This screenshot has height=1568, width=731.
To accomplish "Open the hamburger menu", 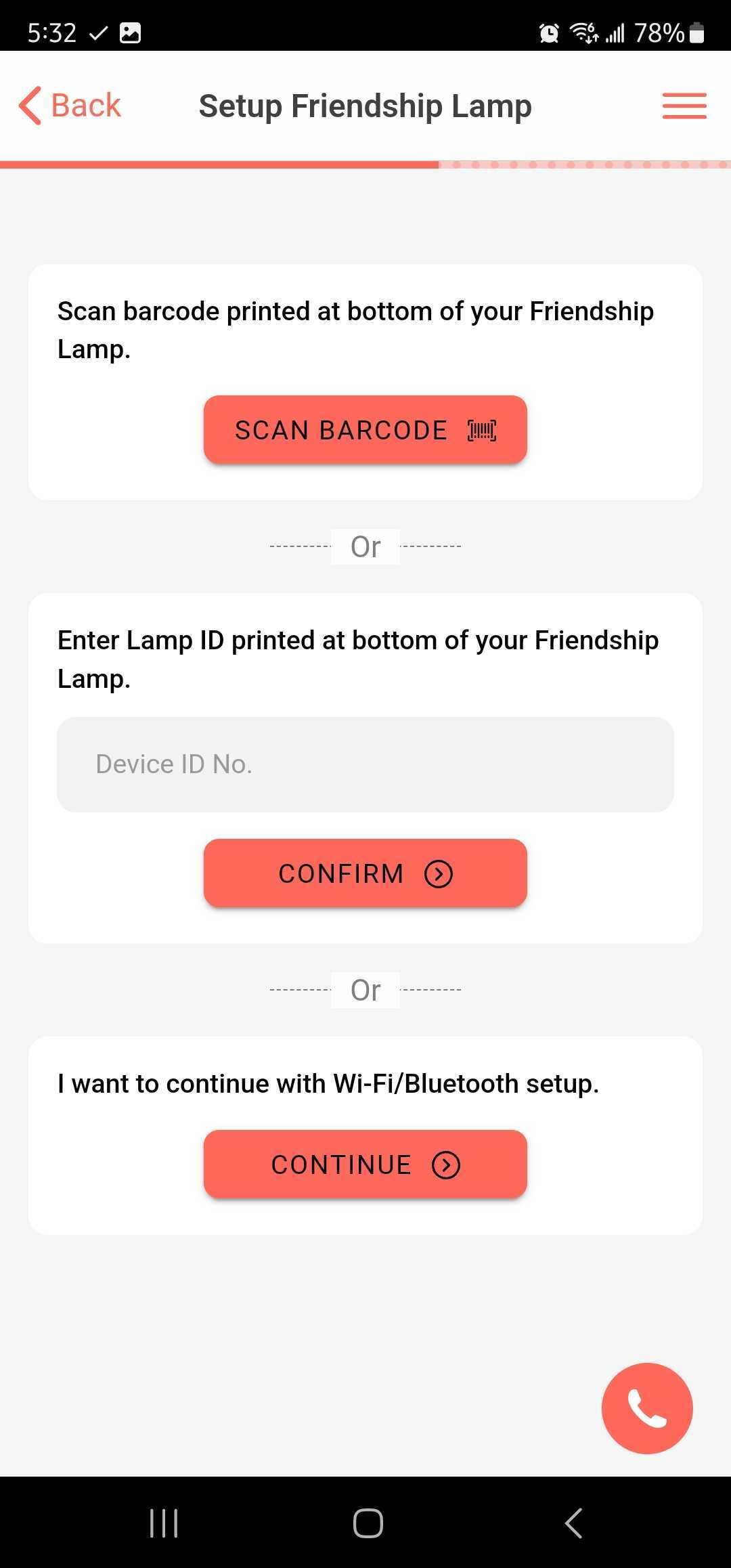I will coord(684,106).
